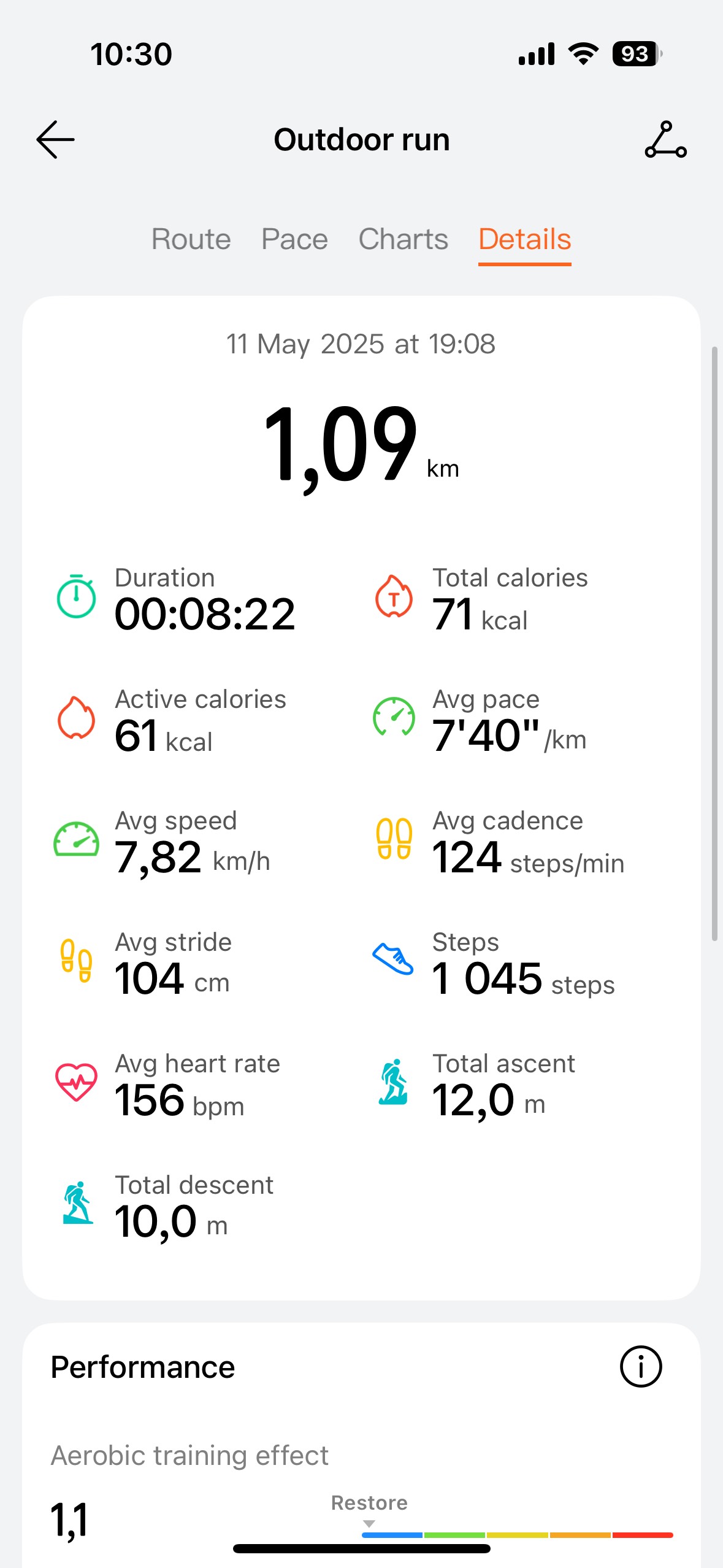Open the Charts tab
723x1568 pixels.
click(403, 239)
